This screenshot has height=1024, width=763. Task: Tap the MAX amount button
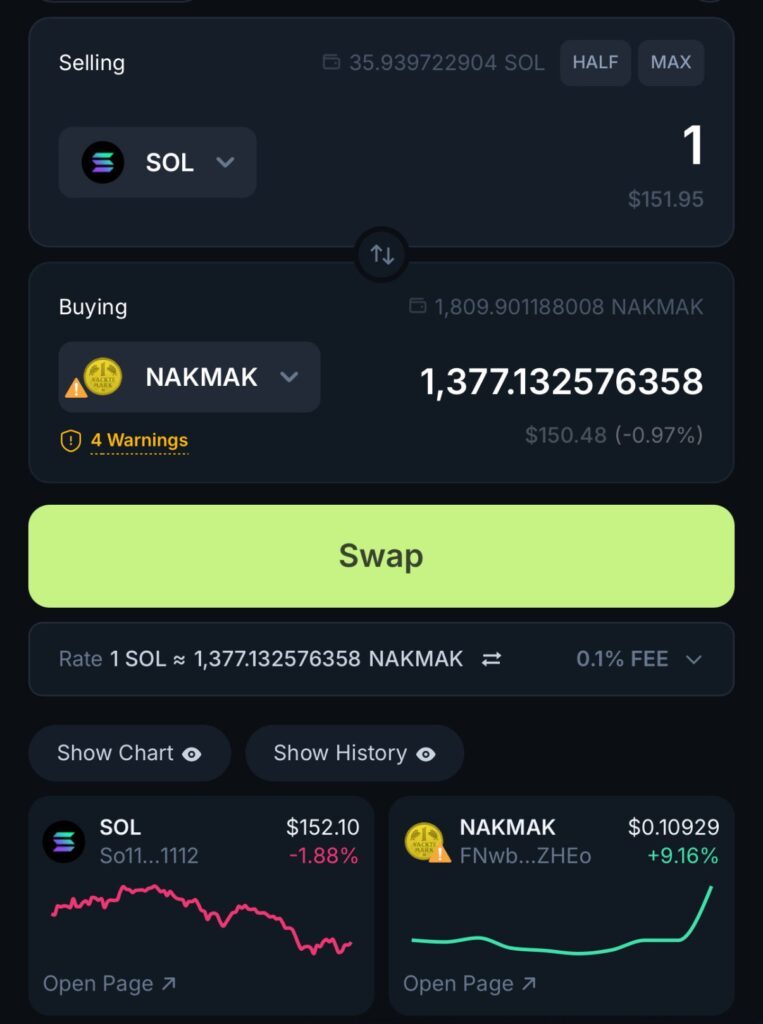click(671, 62)
